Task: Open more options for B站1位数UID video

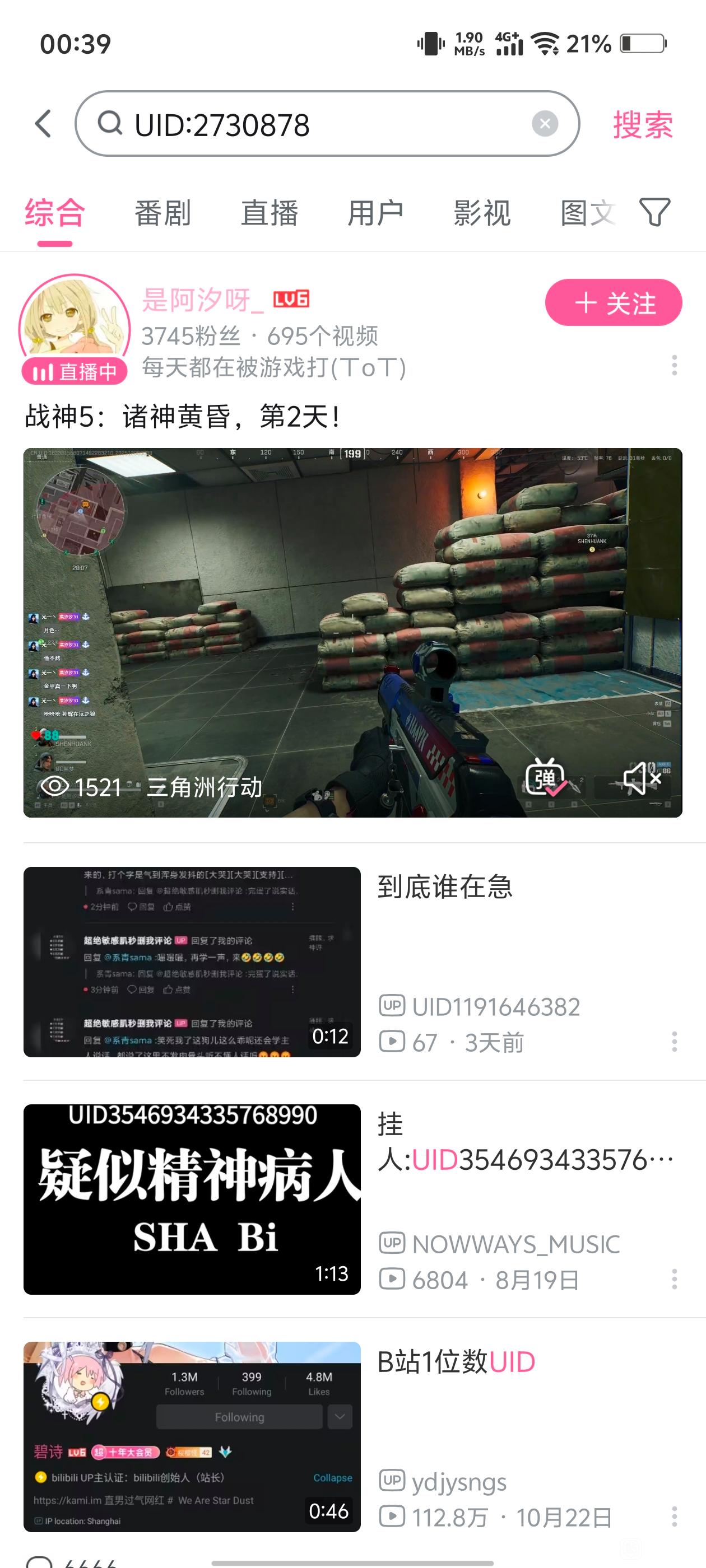Action: coord(674,1517)
